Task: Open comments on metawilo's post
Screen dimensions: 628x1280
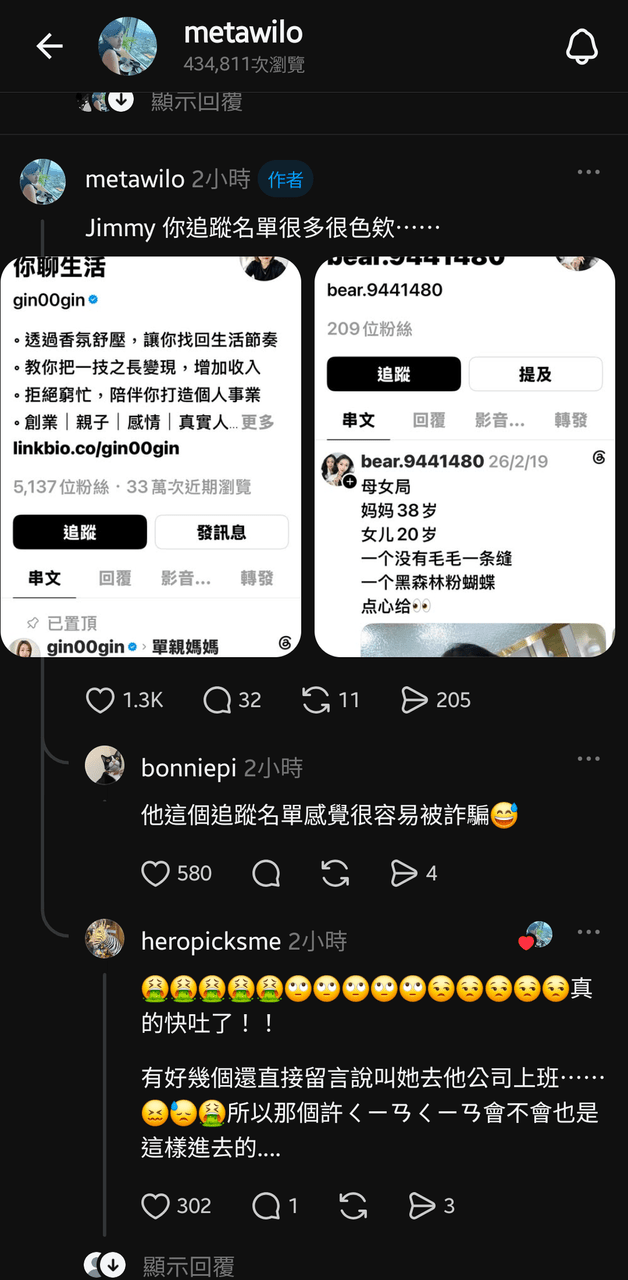Action: (x=217, y=700)
